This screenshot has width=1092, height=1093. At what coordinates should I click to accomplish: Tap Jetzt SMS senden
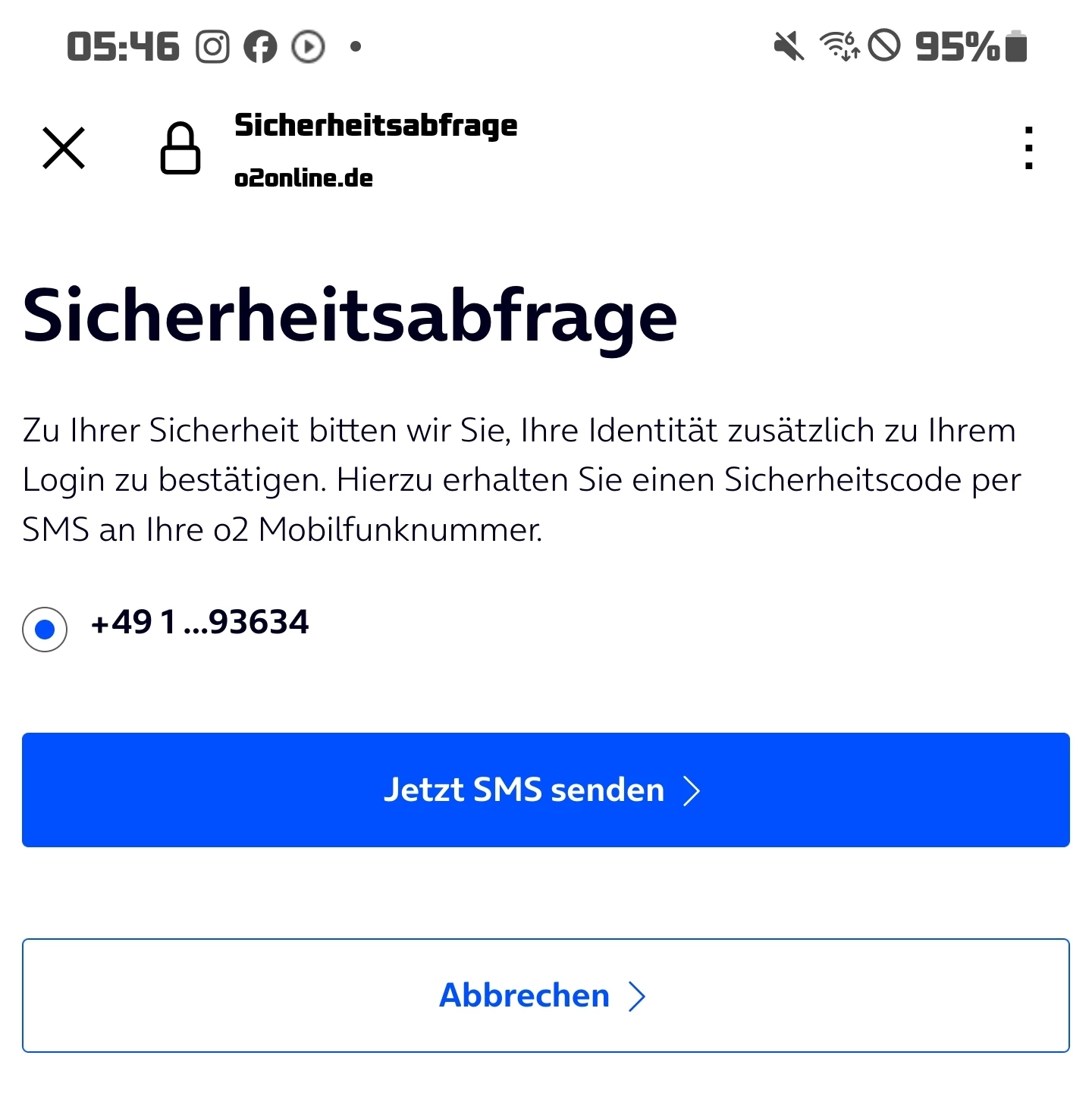(545, 790)
